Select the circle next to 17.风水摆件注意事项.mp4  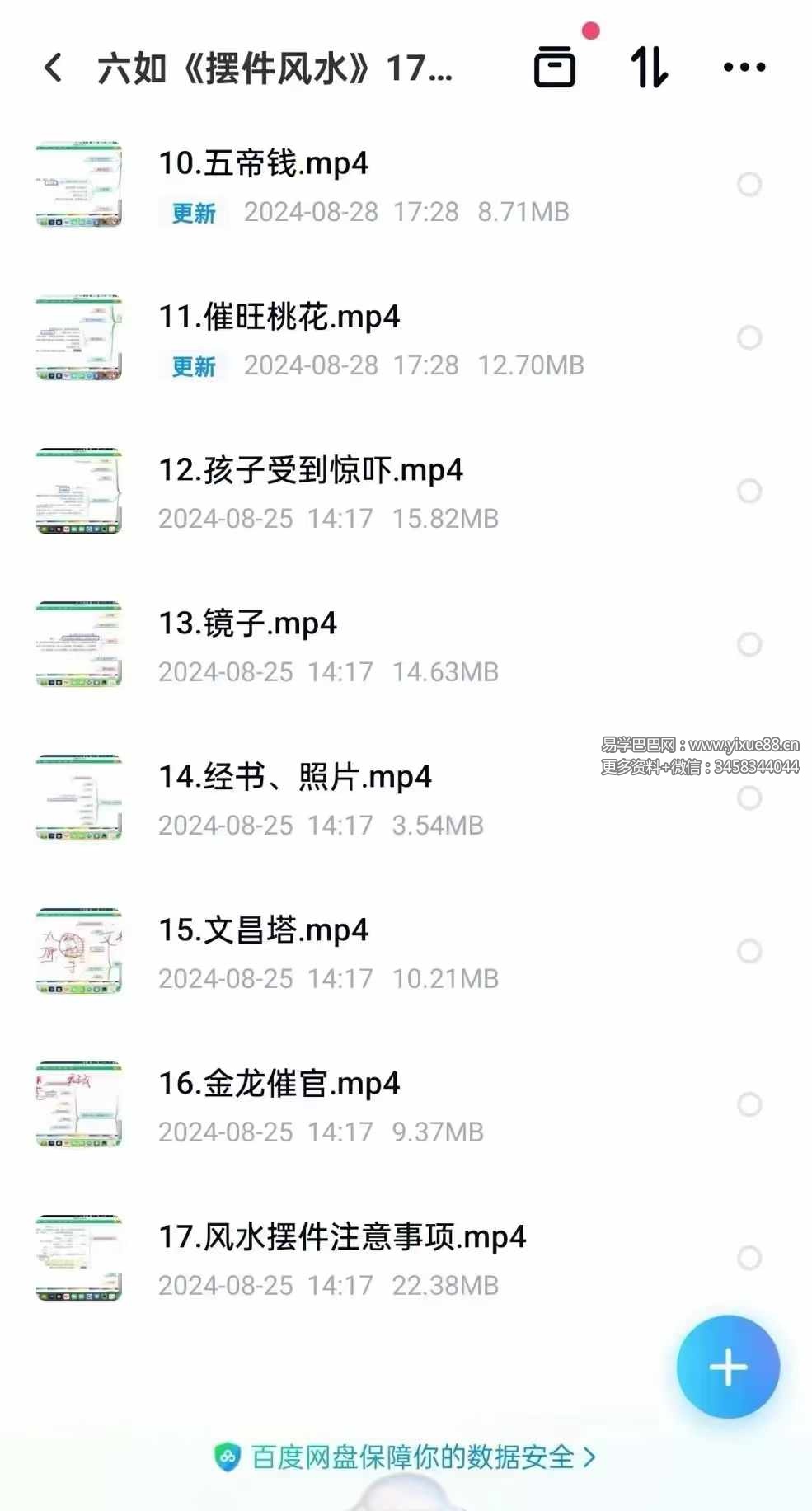749,1258
